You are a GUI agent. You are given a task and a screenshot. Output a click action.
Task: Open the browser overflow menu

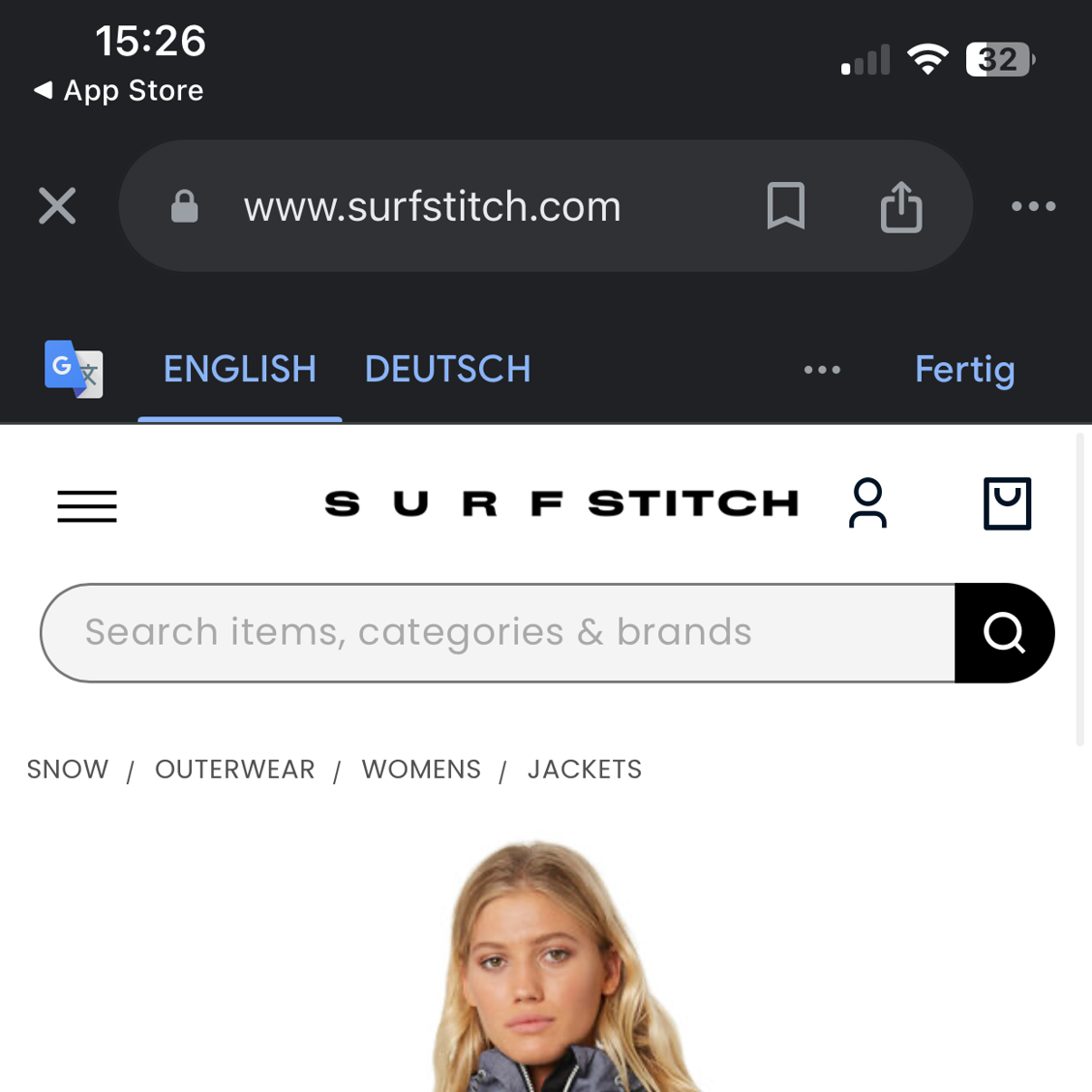point(1033,206)
